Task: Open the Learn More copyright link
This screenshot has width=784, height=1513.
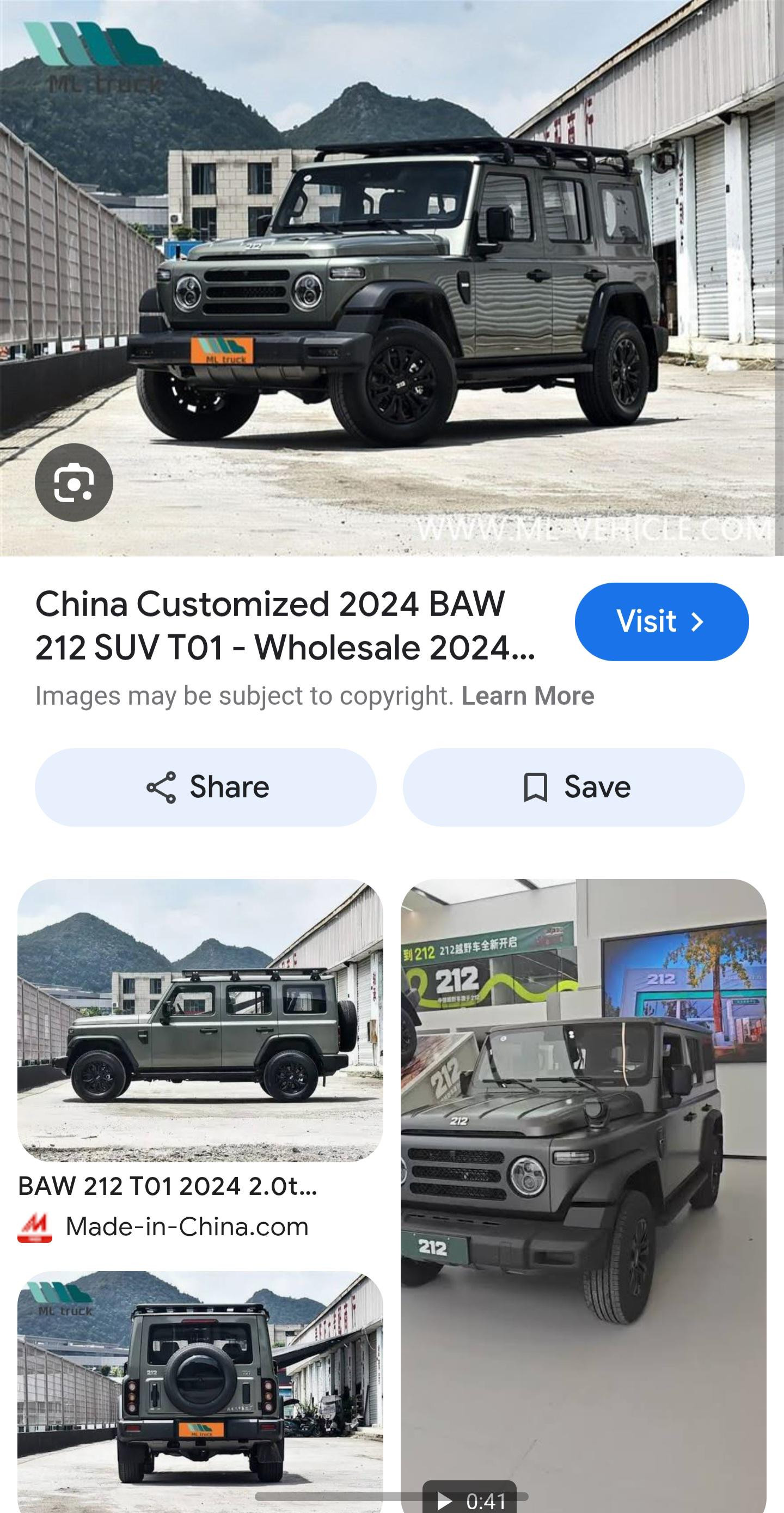Action: [x=528, y=696]
